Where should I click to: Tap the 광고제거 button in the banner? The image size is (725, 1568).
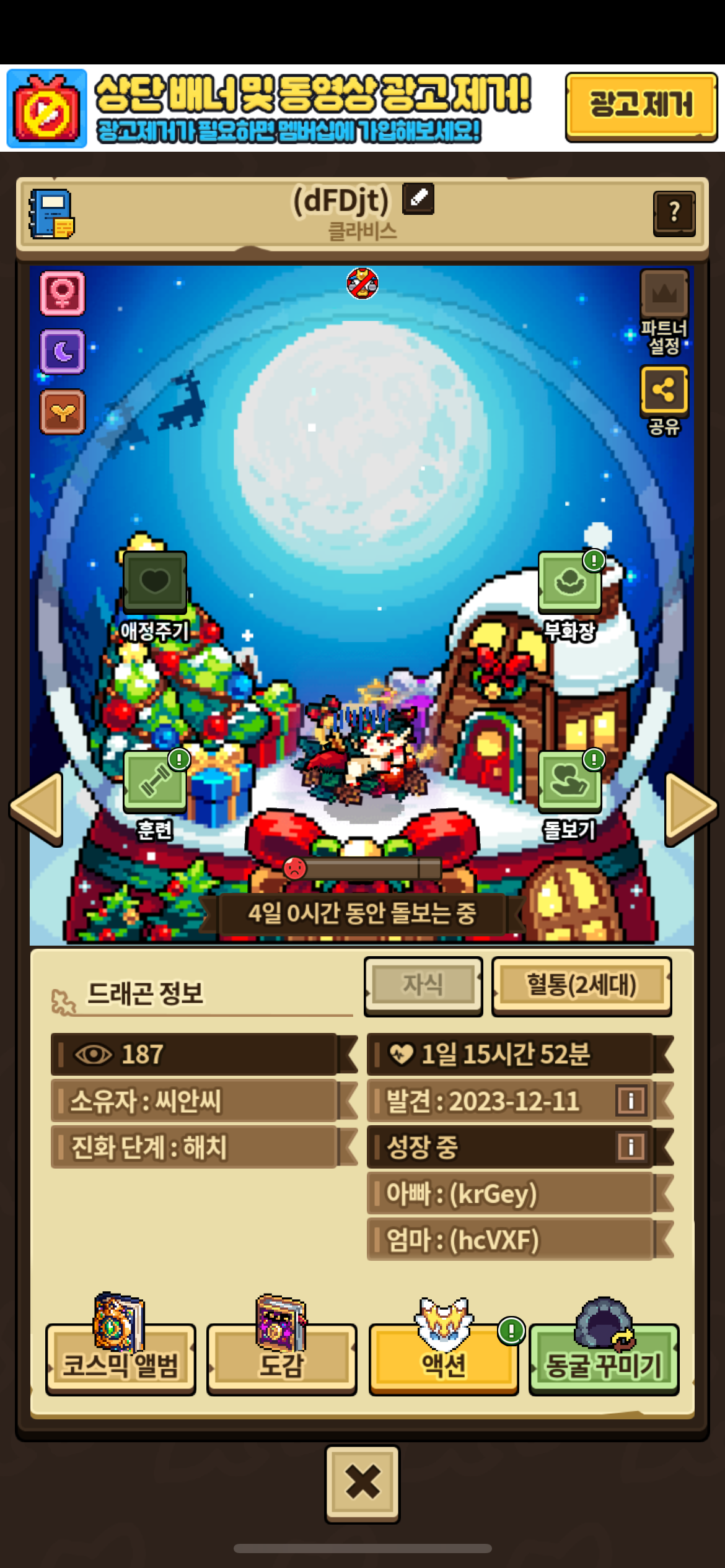coord(641,105)
